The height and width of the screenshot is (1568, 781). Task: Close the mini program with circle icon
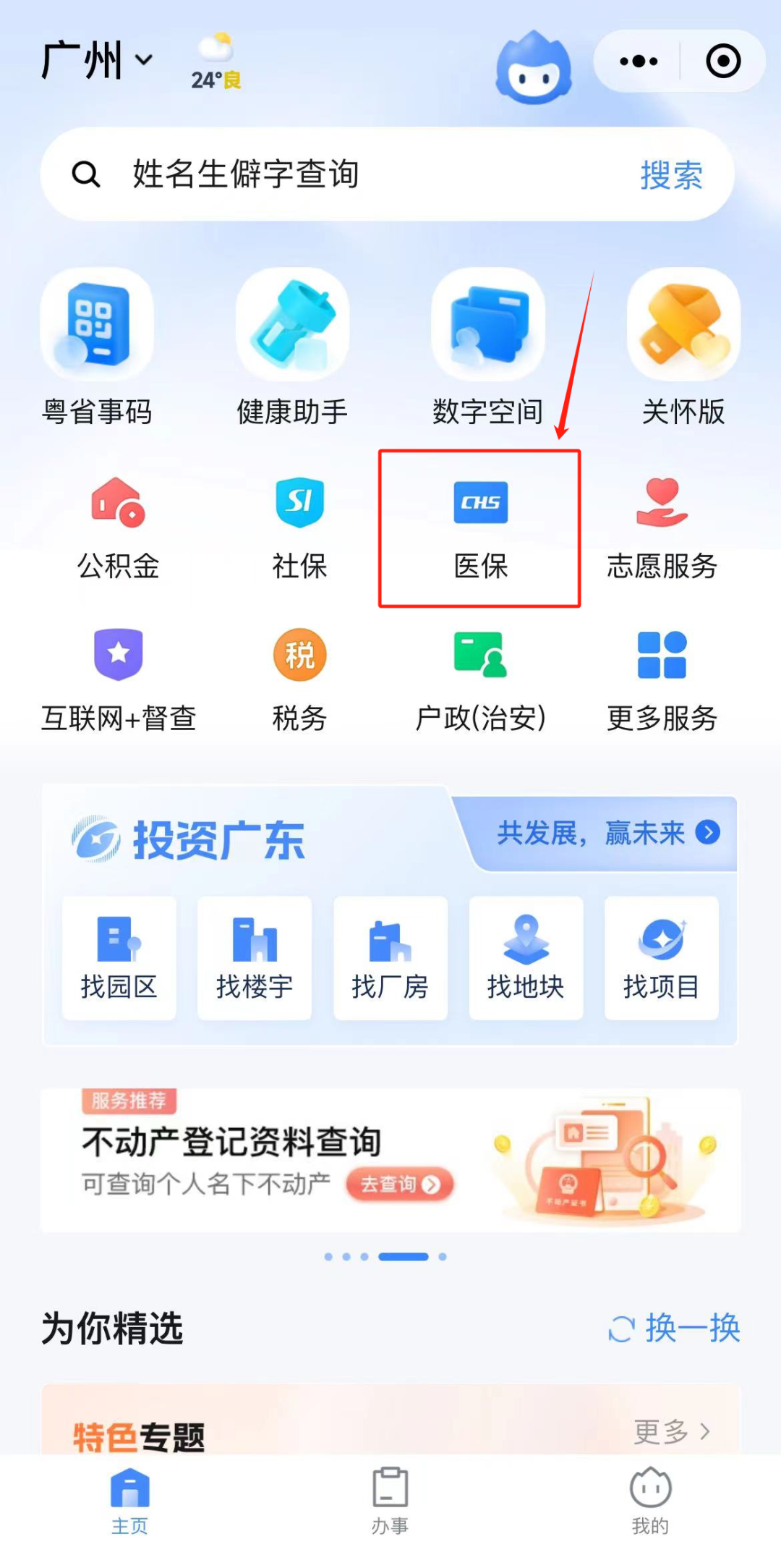tap(723, 62)
